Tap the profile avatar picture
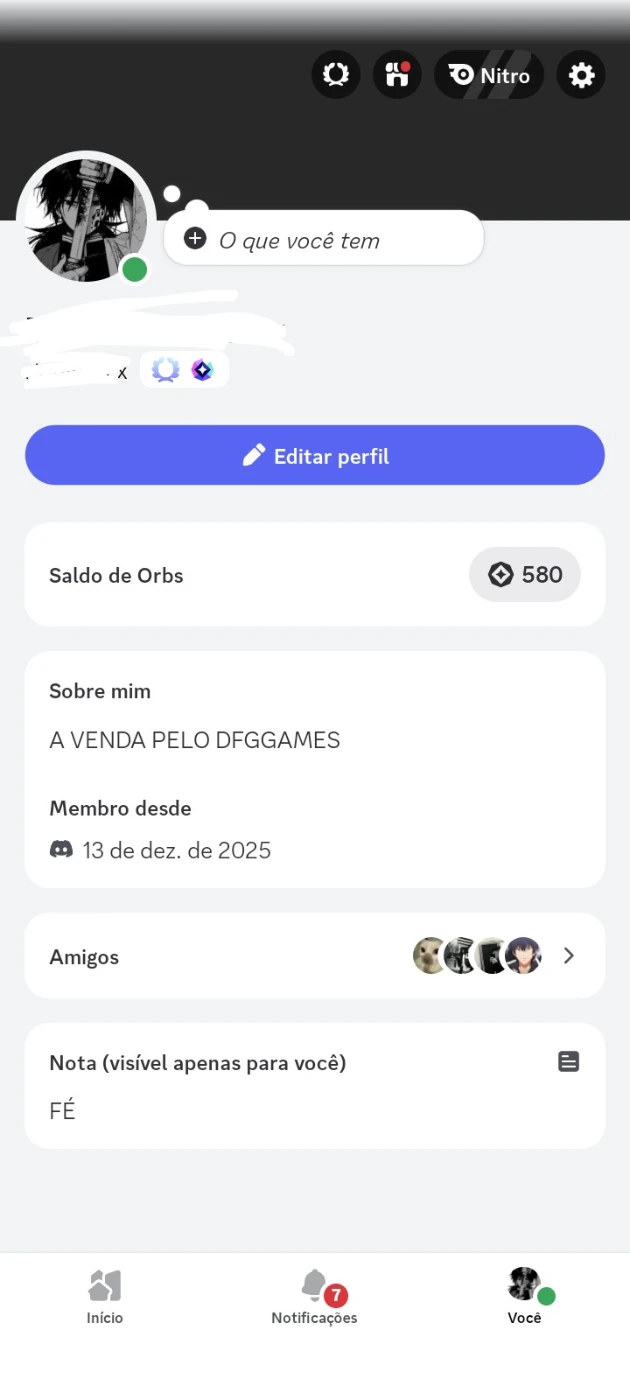 86,220
